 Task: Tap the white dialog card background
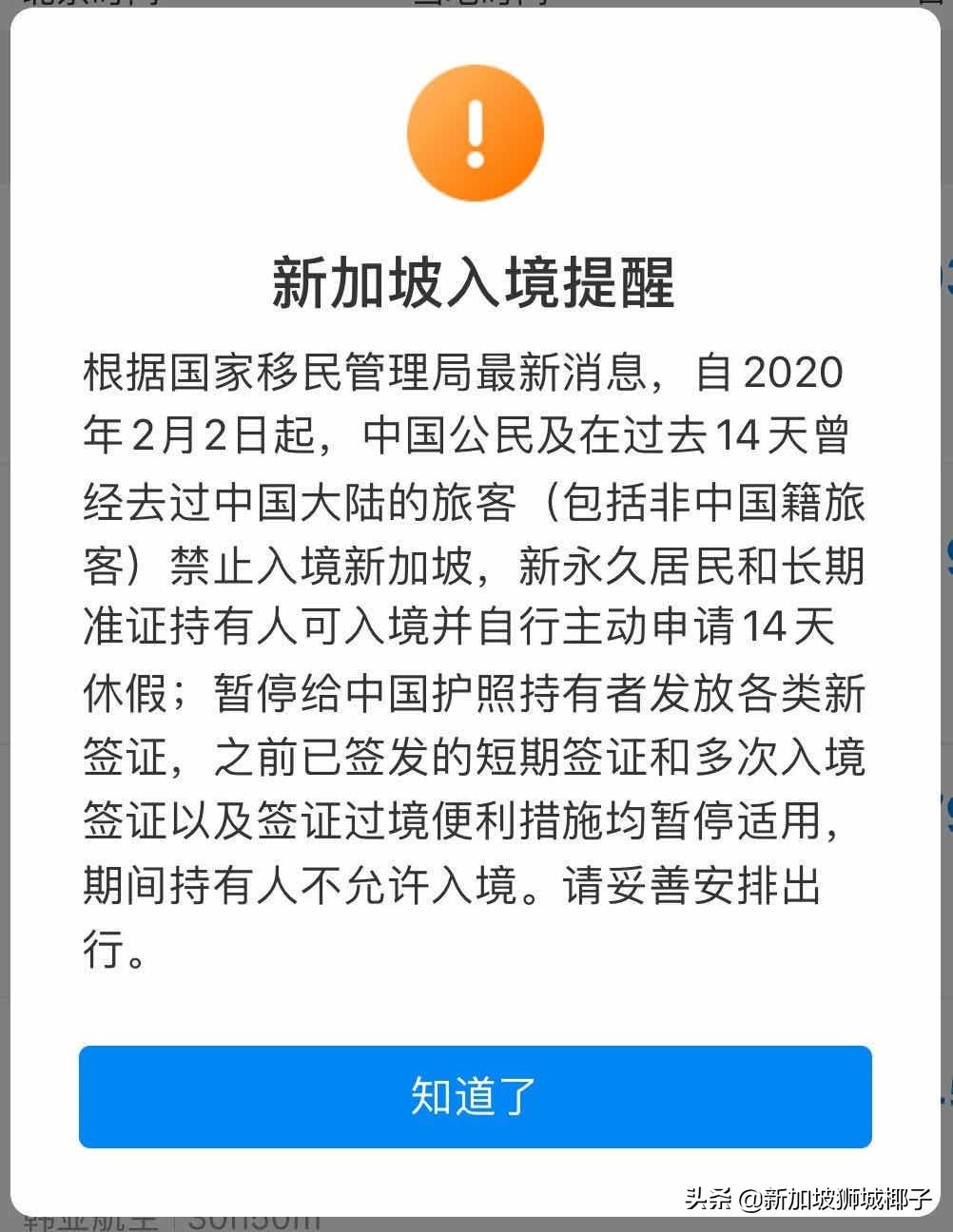(476, 1008)
